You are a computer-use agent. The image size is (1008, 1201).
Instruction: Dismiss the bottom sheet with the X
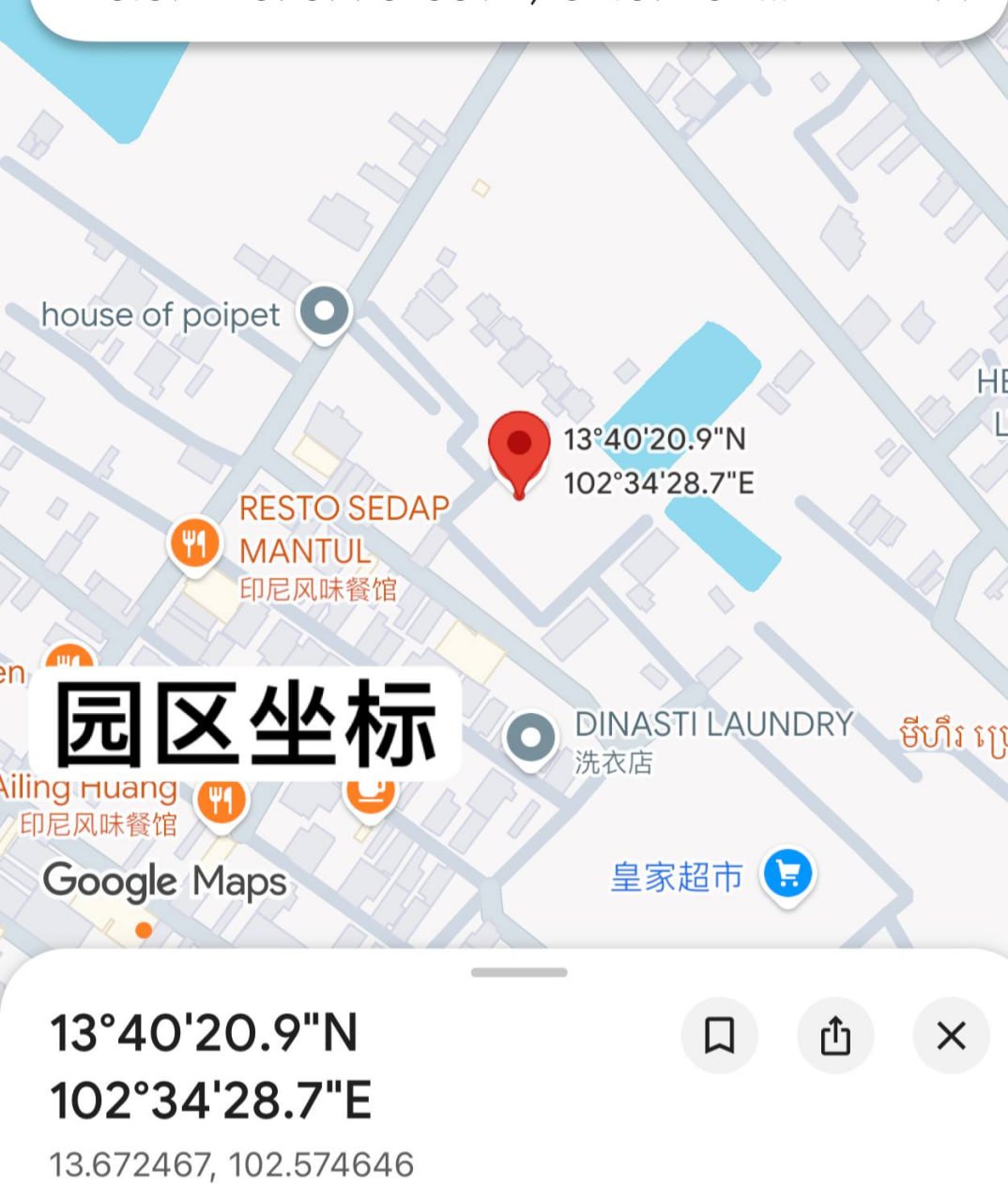[x=951, y=1036]
